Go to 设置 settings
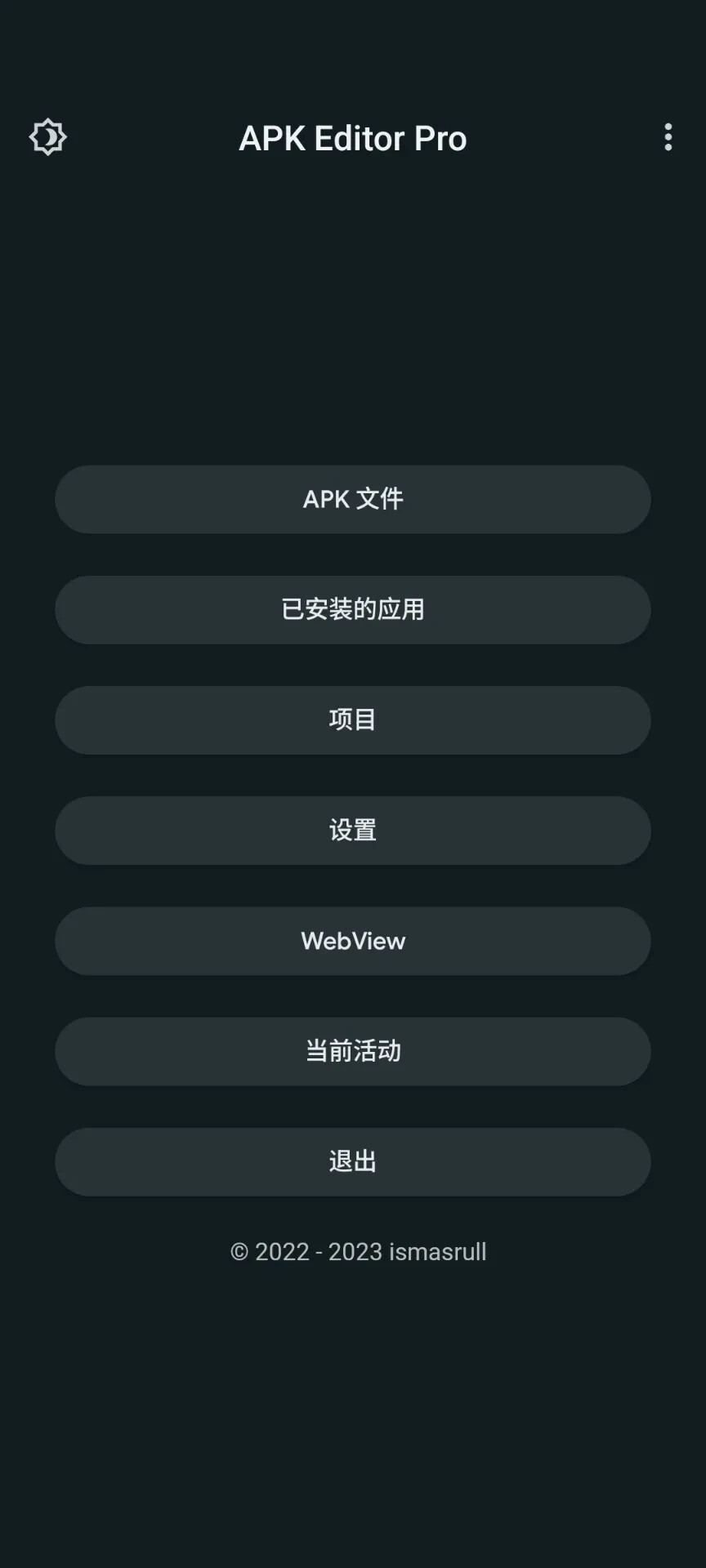Image resolution: width=706 pixels, height=1568 pixels. pos(353,831)
